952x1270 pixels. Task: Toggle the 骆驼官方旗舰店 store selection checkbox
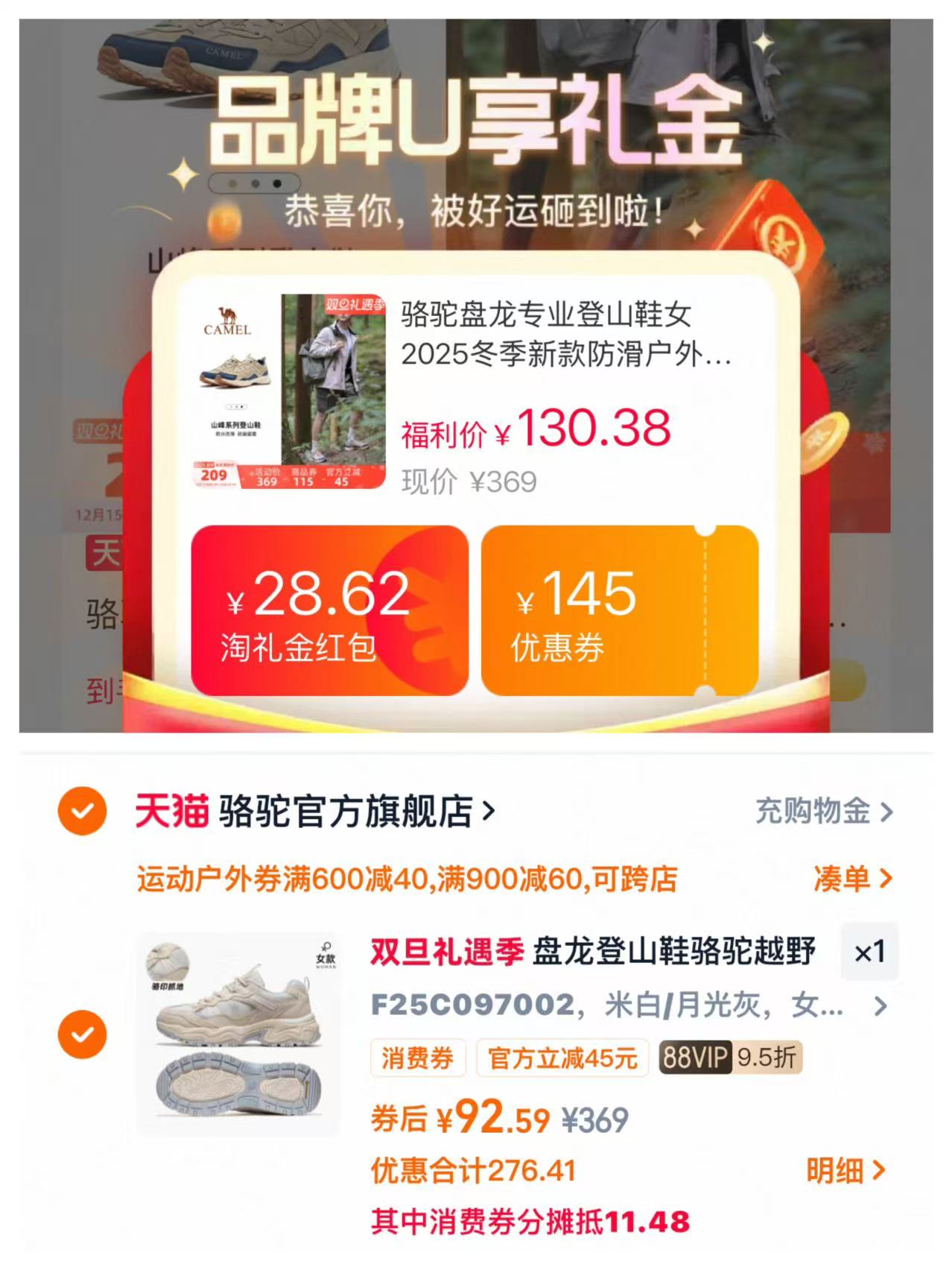coord(84,812)
